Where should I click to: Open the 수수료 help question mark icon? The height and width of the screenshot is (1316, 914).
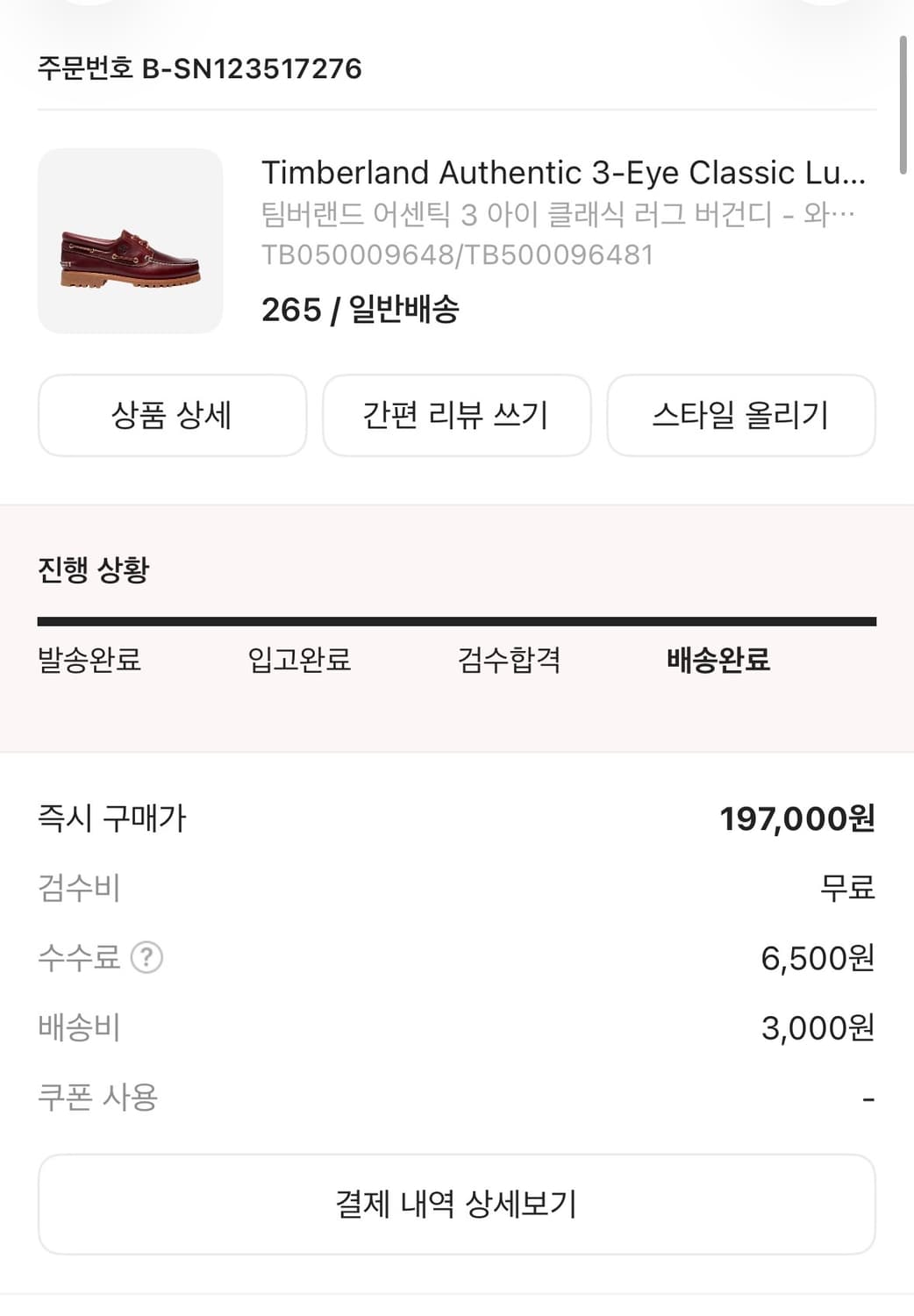click(147, 958)
